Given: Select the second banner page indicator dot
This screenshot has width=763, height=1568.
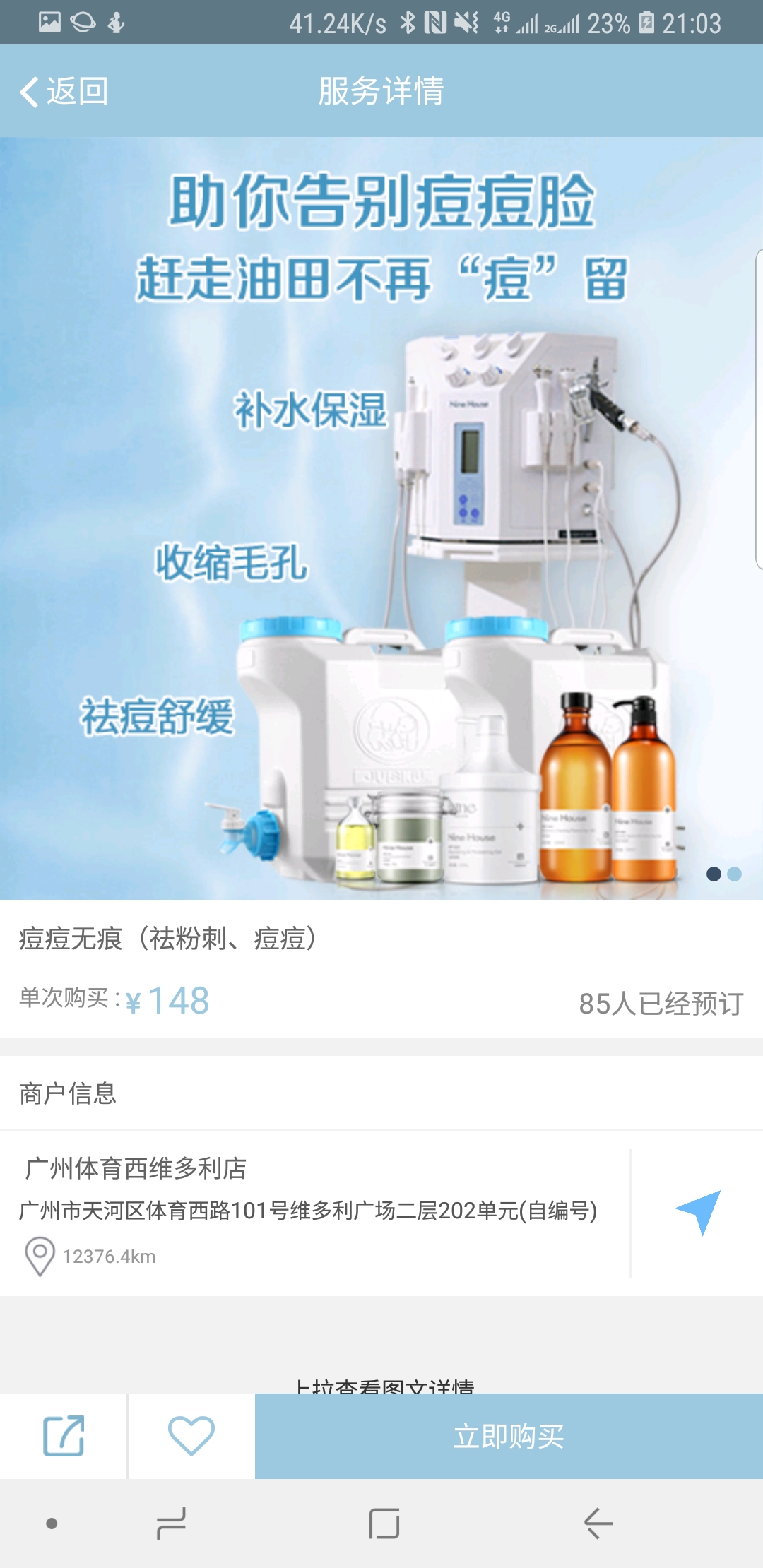Looking at the screenshot, I should click(735, 874).
